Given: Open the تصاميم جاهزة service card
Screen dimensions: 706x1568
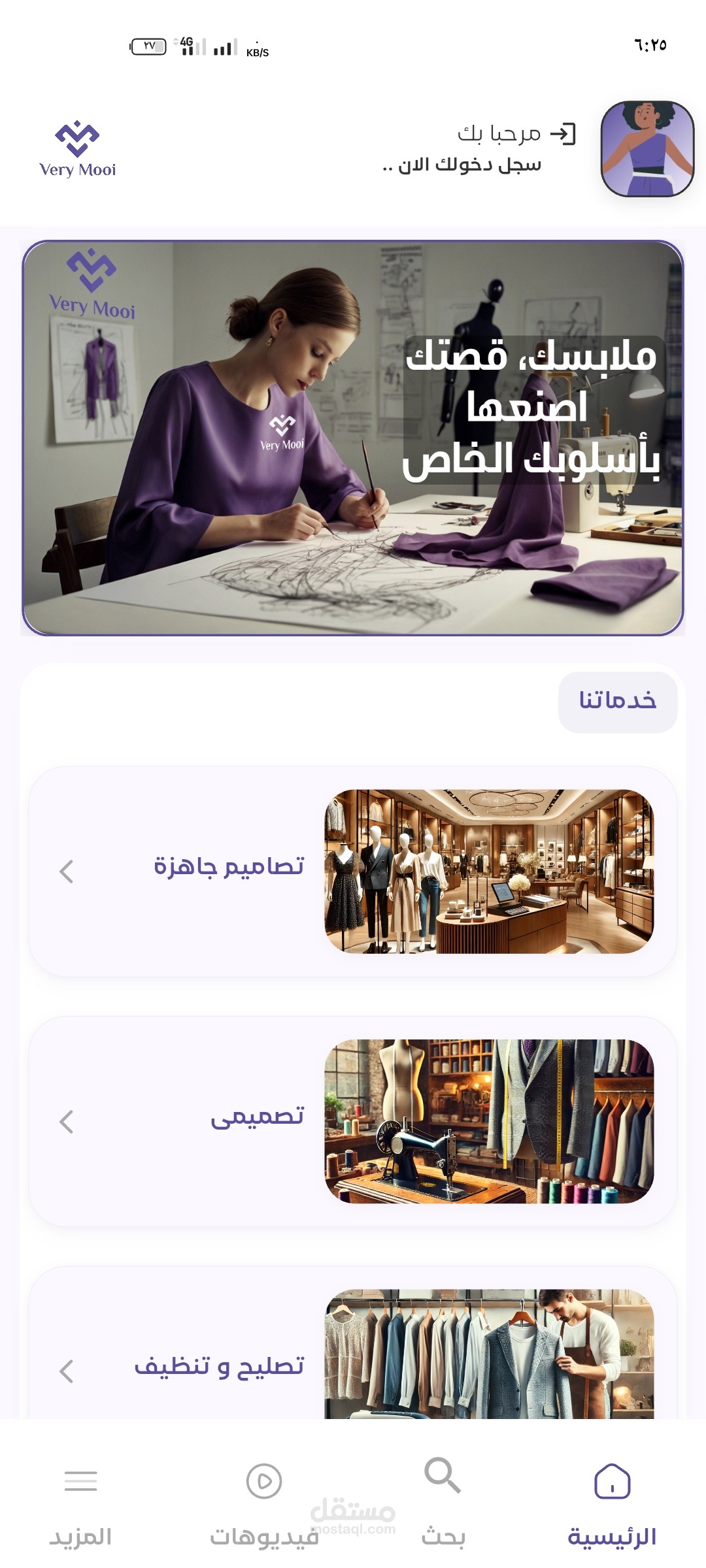Looking at the screenshot, I should coord(353,871).
